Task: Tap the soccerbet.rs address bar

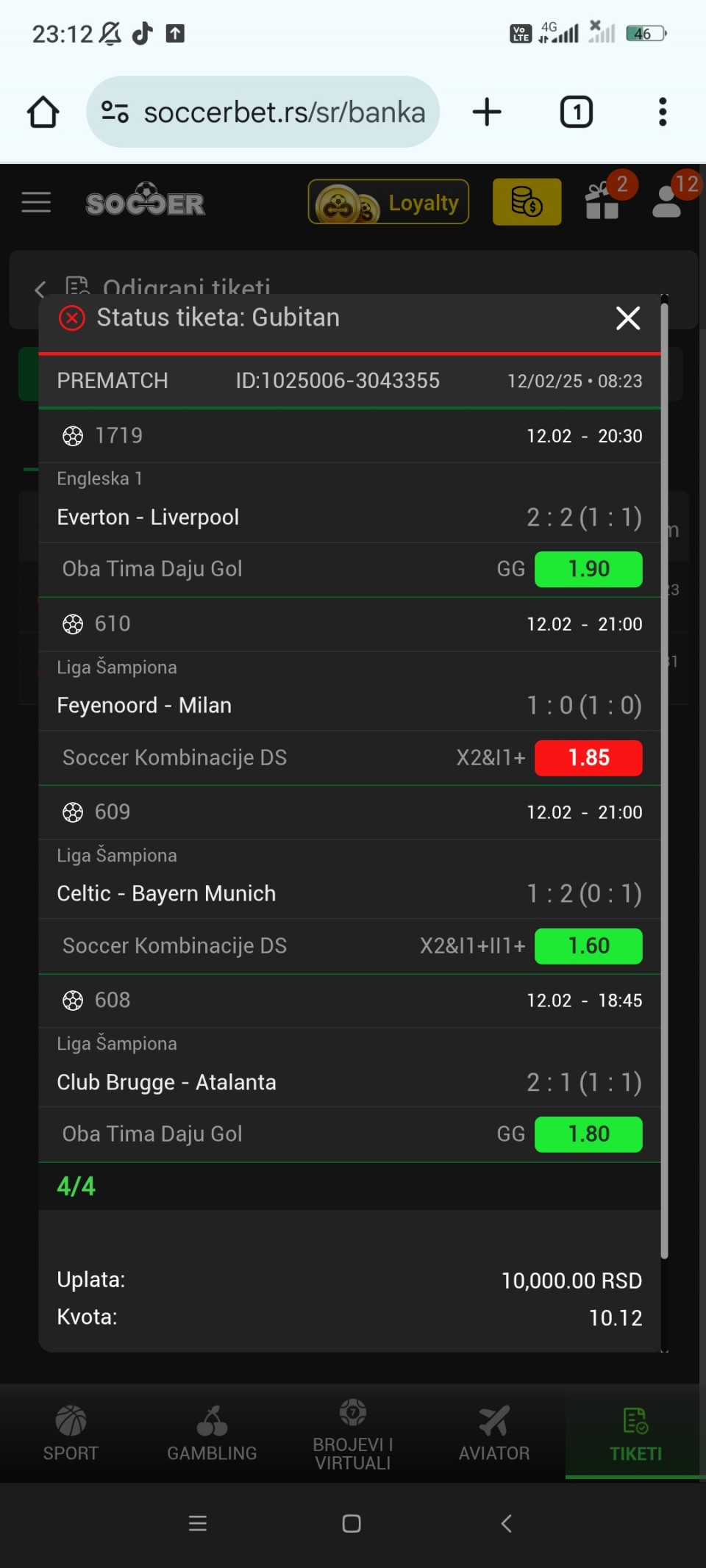Action: (263, 112)
